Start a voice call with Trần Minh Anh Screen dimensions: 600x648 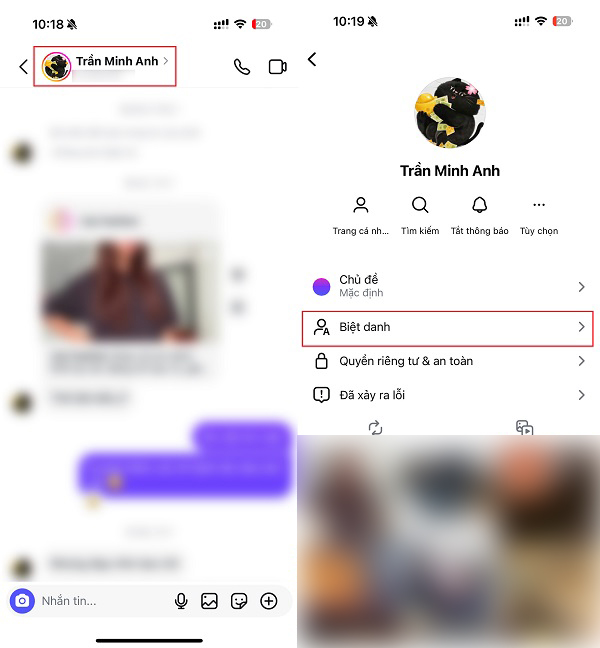(x=242, y=67)
